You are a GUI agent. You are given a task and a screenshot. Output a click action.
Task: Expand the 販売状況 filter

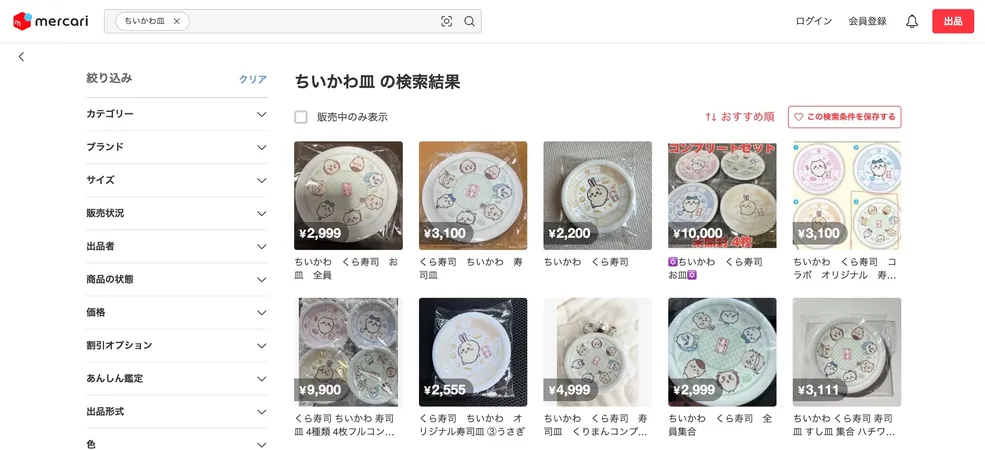click(x=177, y=213)
